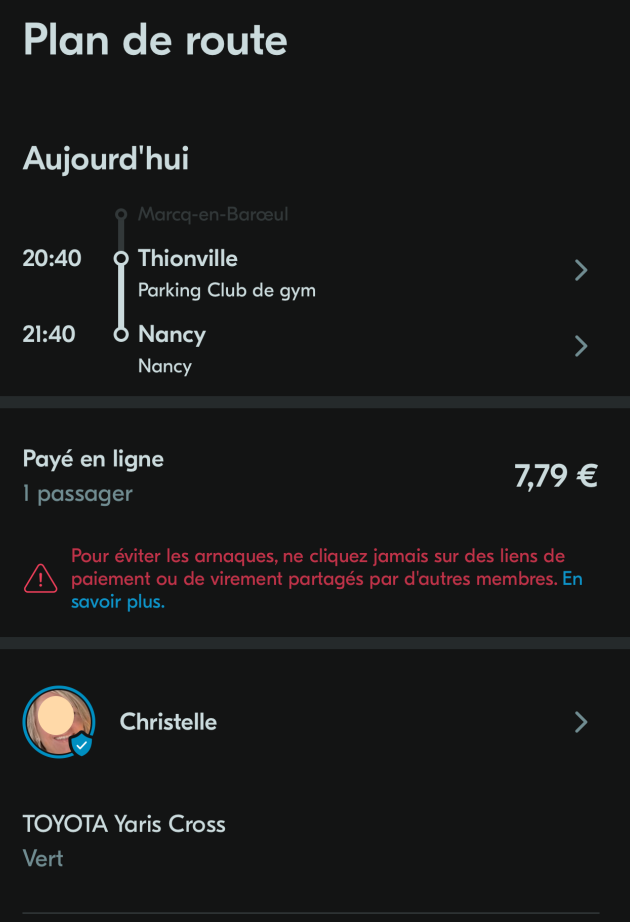Follow the "En savoir plus" link
Viewport: 630px width, 922px height.
(117, 602)
